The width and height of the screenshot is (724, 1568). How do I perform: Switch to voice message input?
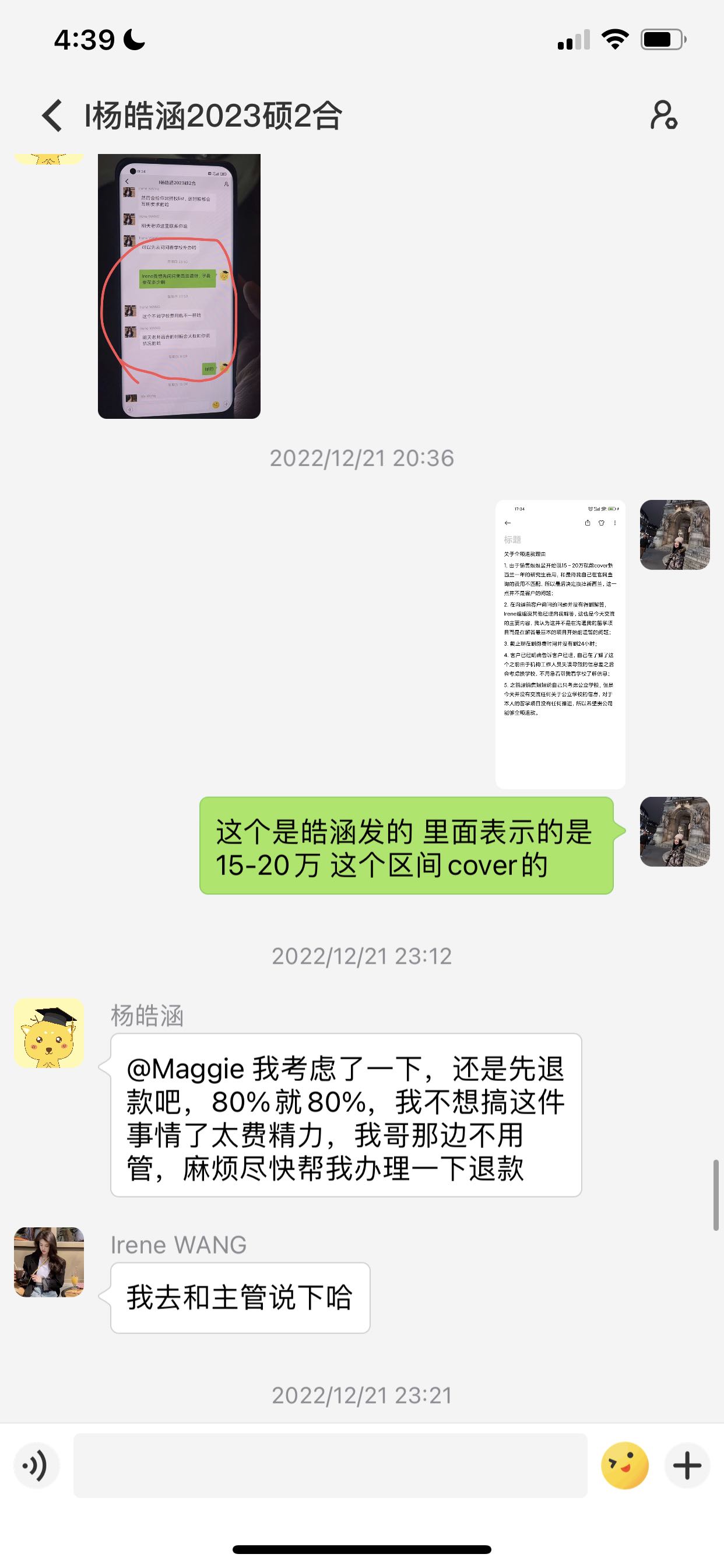37,1466
